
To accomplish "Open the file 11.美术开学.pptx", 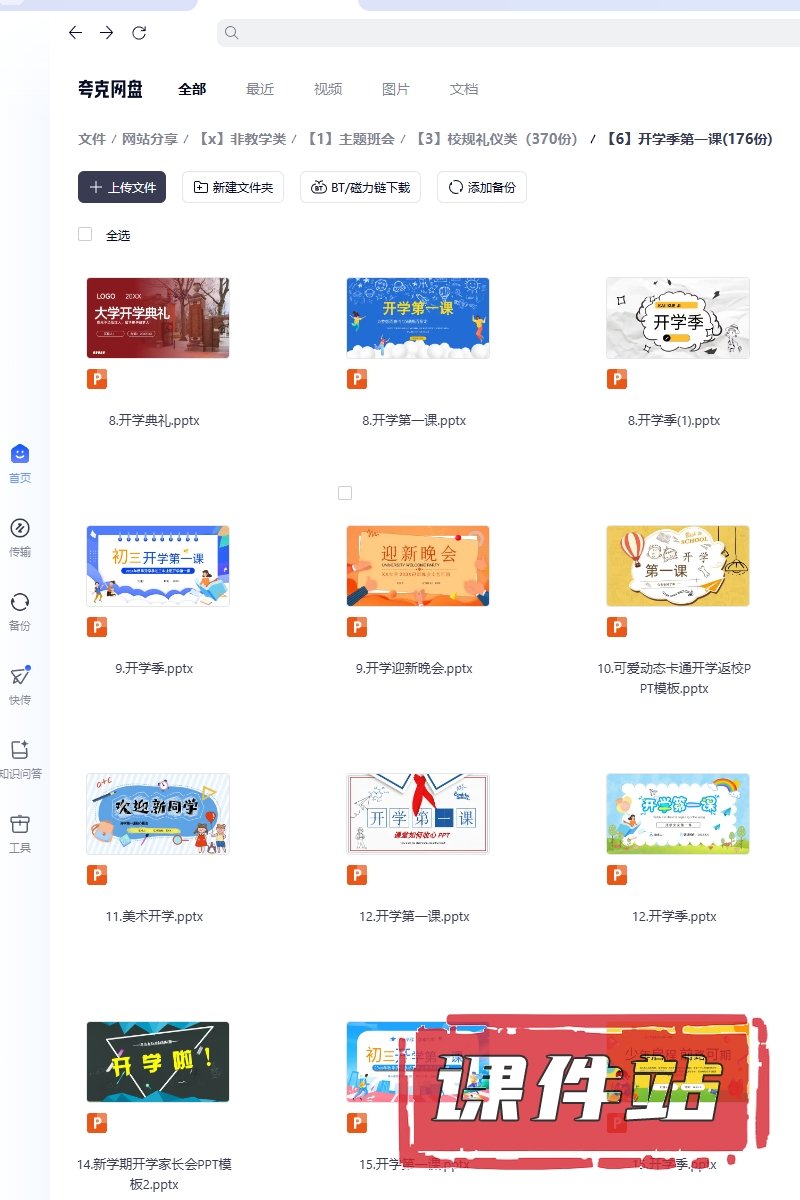I will (158, 814).
